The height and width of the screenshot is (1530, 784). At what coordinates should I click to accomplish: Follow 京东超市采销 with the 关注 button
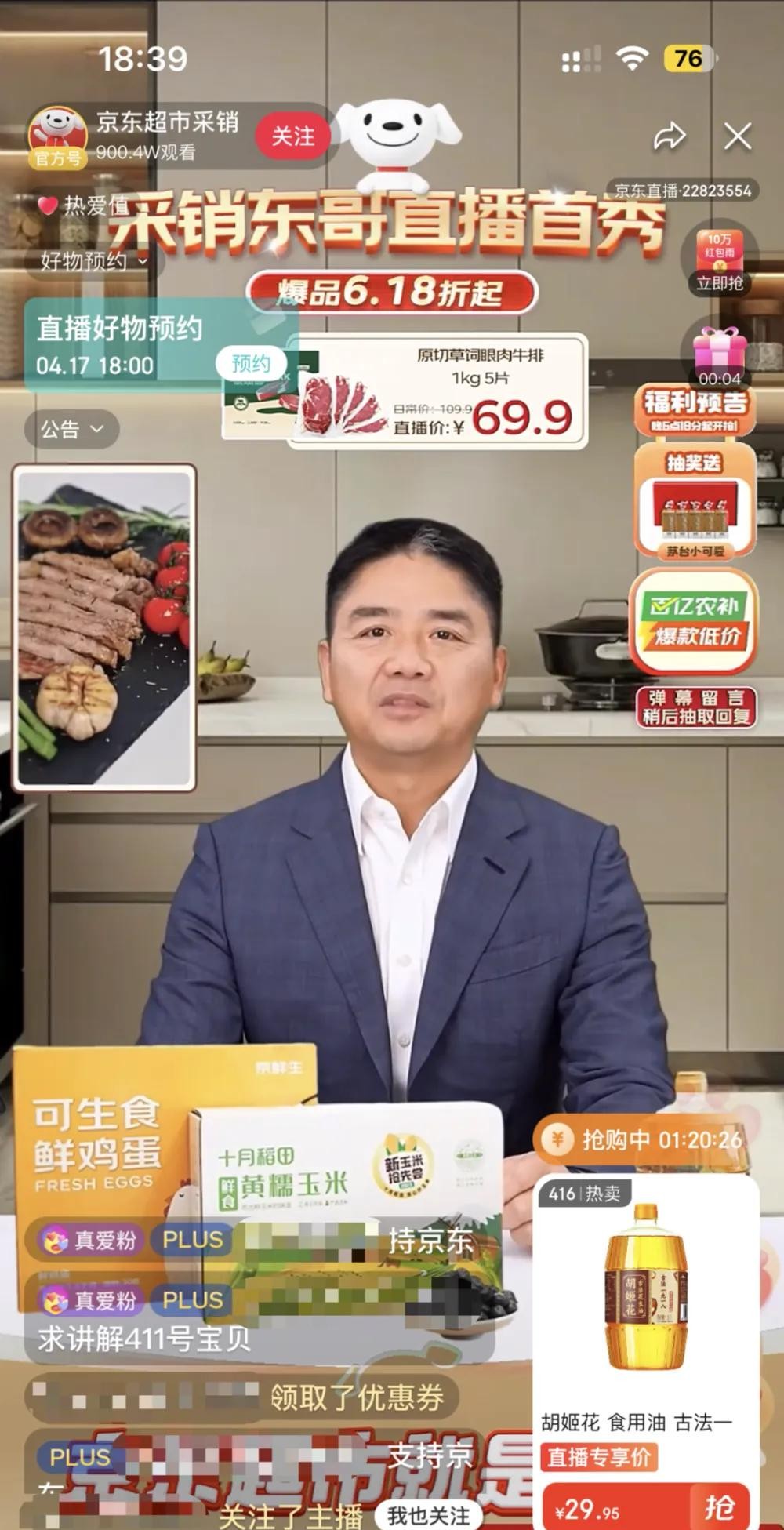tap(292, 136)
